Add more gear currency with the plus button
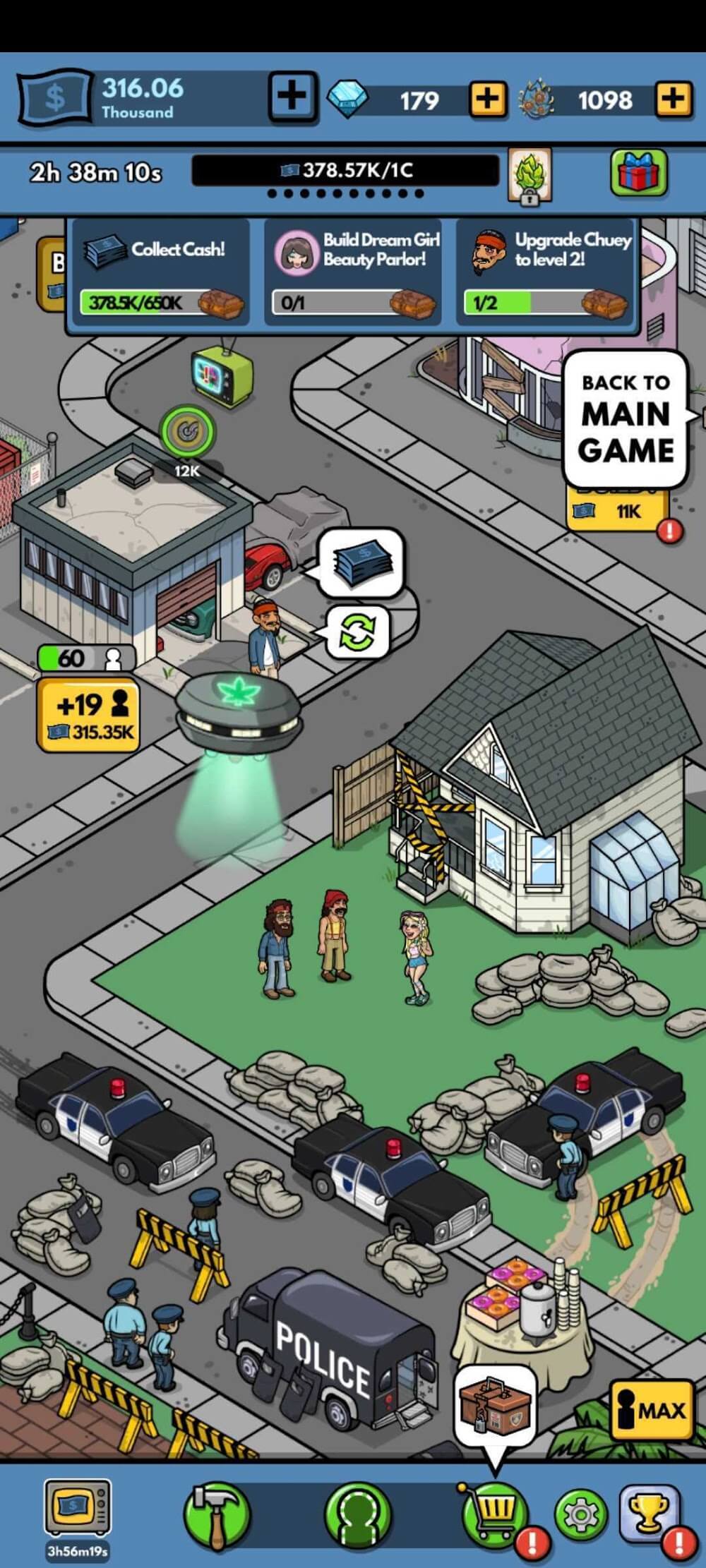The width and height of the screenshot is (706, 1568). tap(673, 99)
